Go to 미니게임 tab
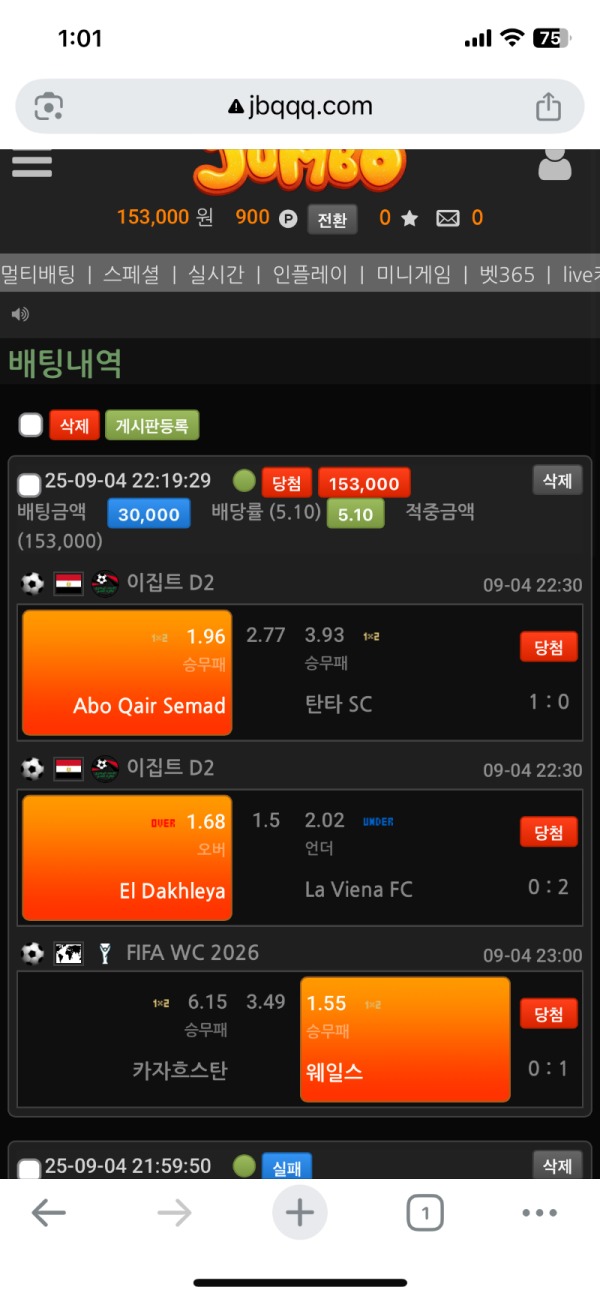This screenshot has width=600, height=1299. click(x=413, y=274)
